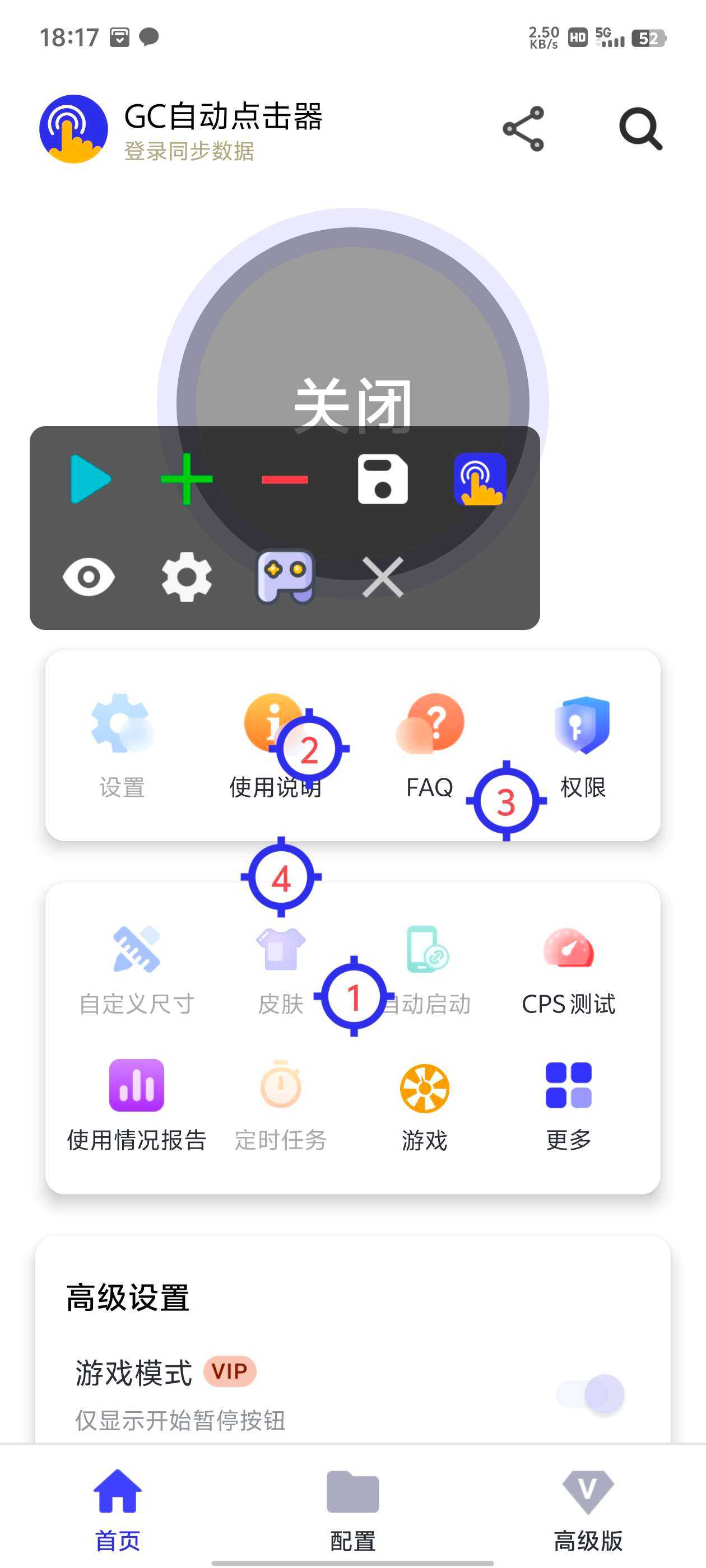Start playback with the floating play button
Image resolution: width=706 pixels, height=1568 pixels.
(x=90, y=479)
